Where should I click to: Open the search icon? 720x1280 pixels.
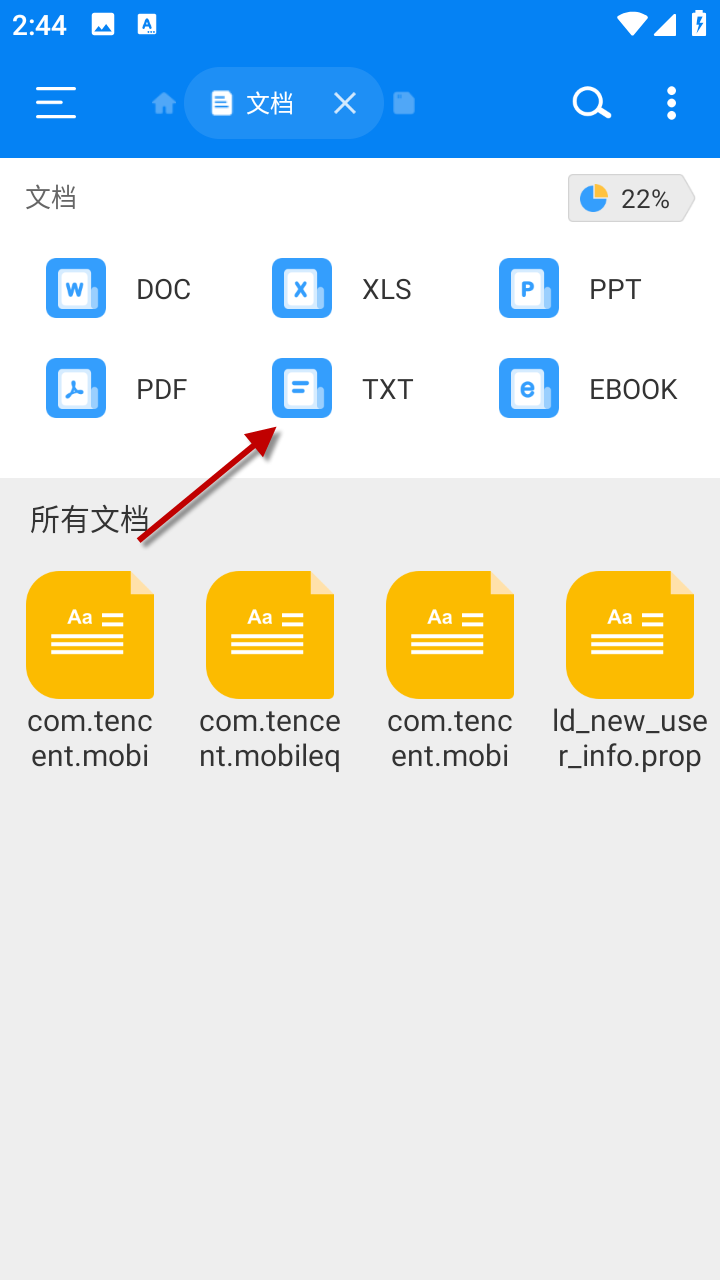pyautogui.click(x=591, y=103)
